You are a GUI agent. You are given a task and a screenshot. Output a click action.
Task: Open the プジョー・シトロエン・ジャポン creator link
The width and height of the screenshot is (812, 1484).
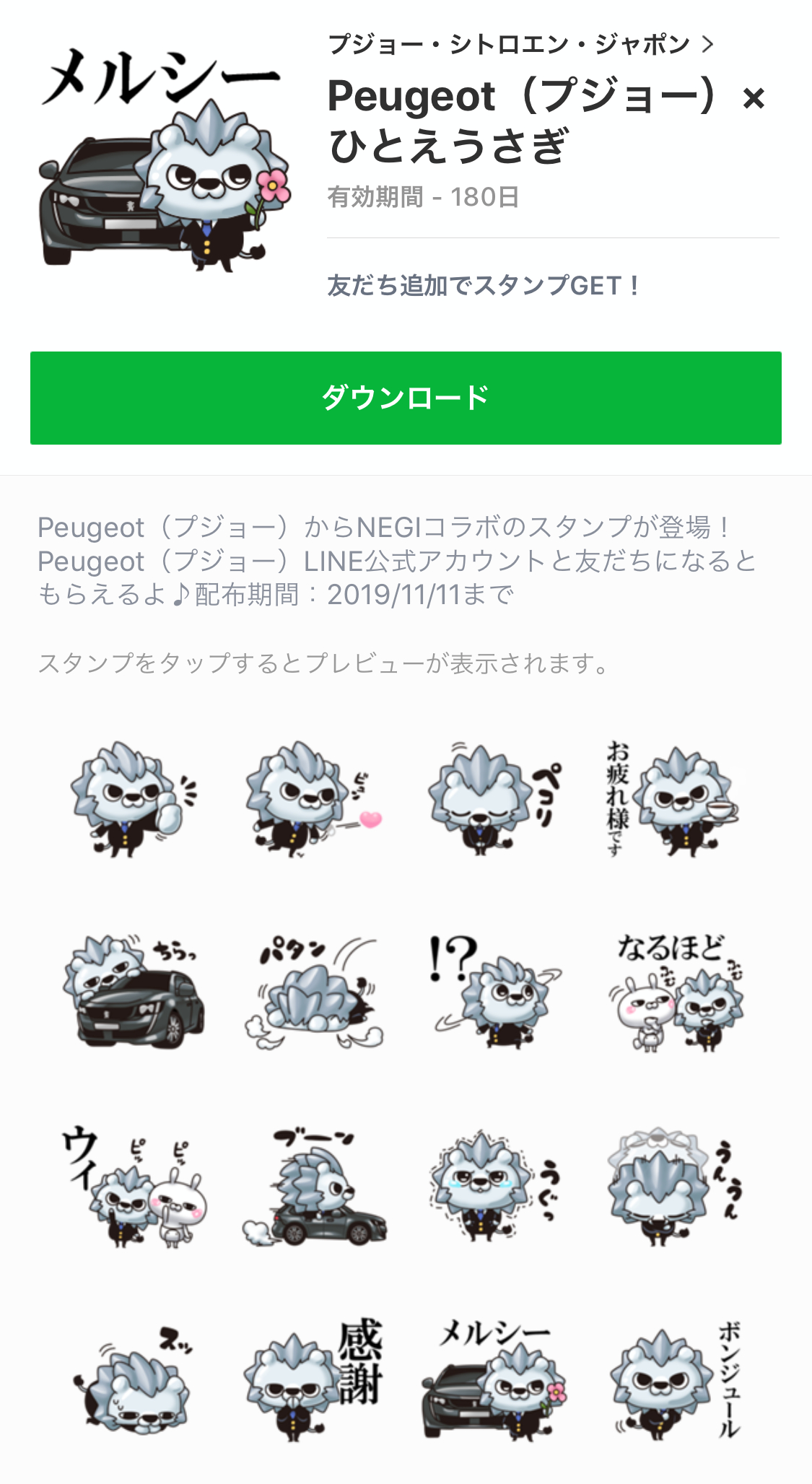pyautogui.click(x=520, y=45)
